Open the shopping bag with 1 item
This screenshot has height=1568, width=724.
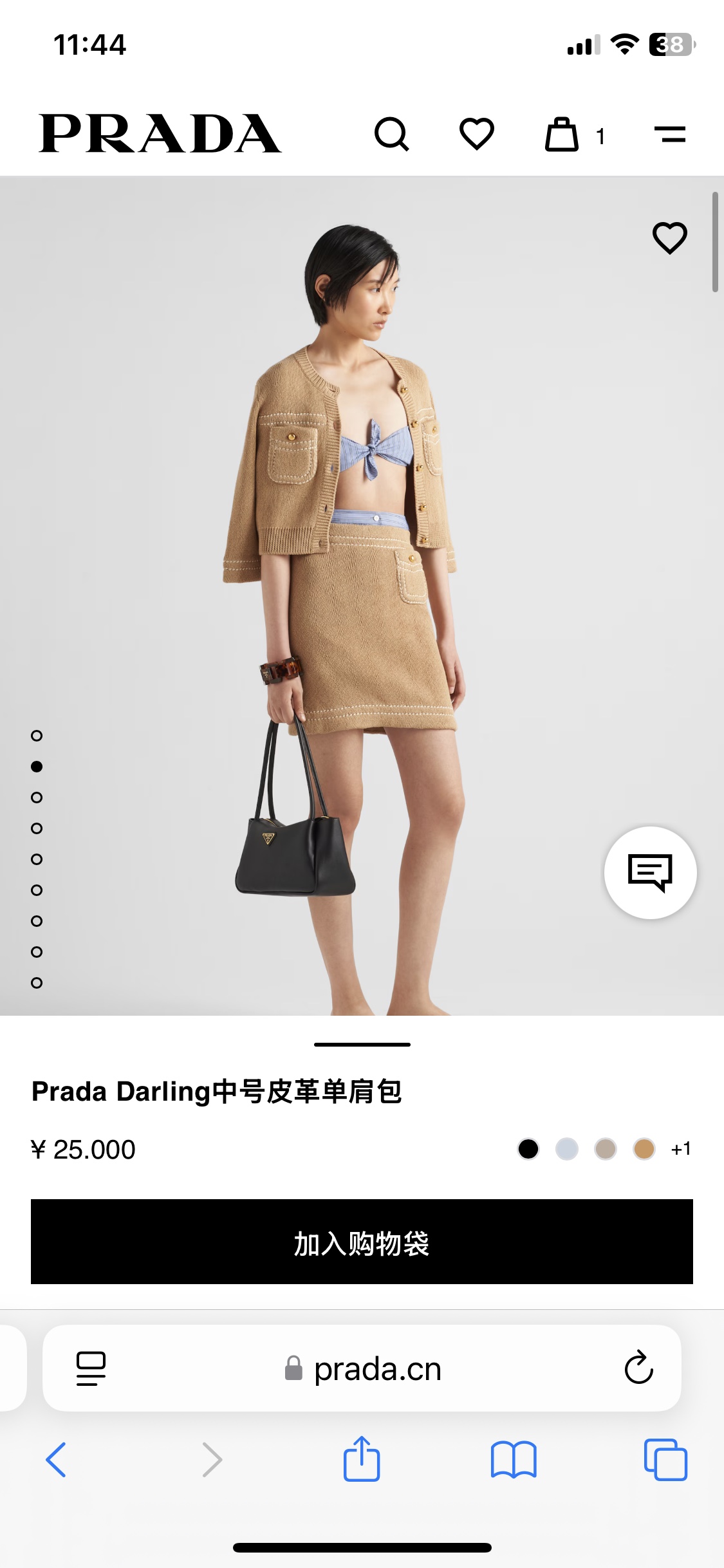563,135
